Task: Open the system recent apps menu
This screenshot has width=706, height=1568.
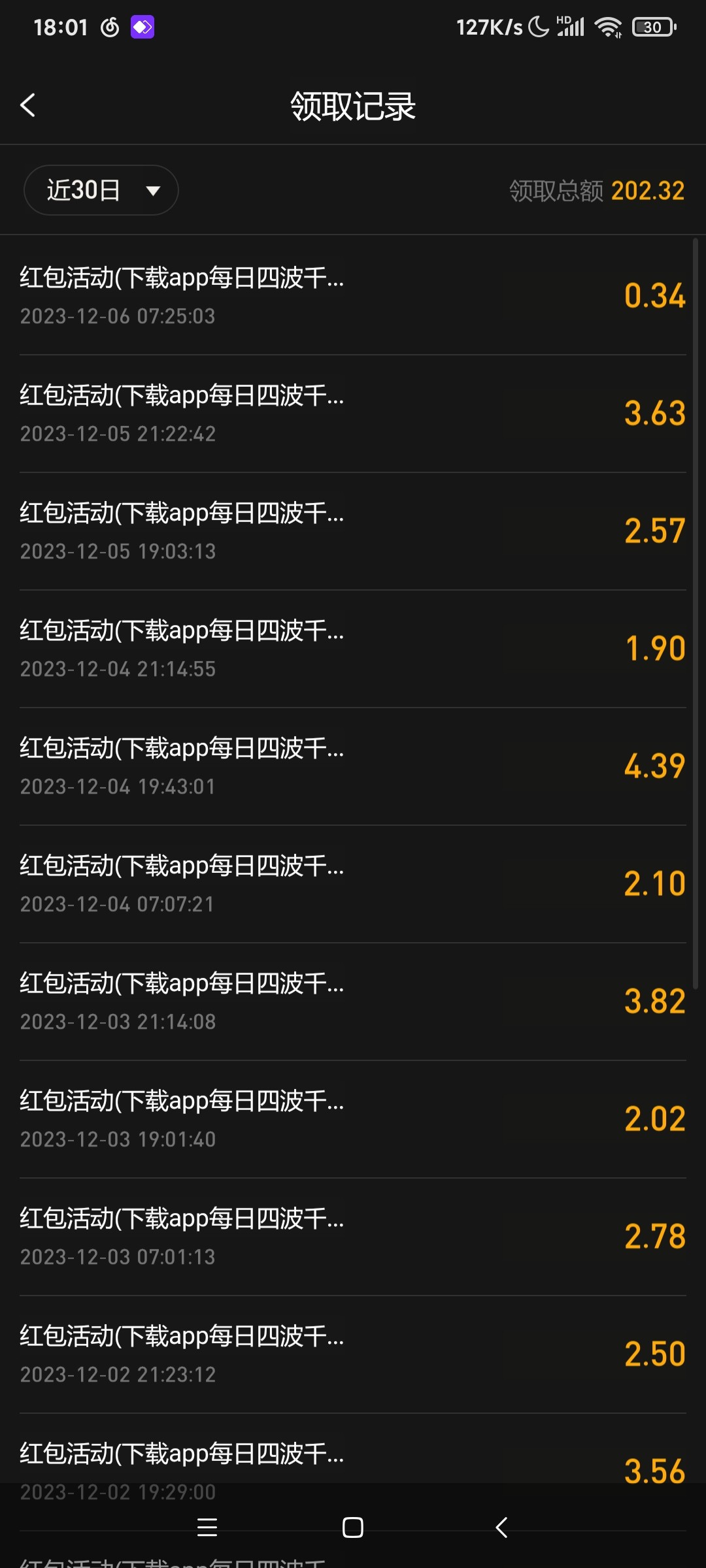Action: (x=207, y=1527)
